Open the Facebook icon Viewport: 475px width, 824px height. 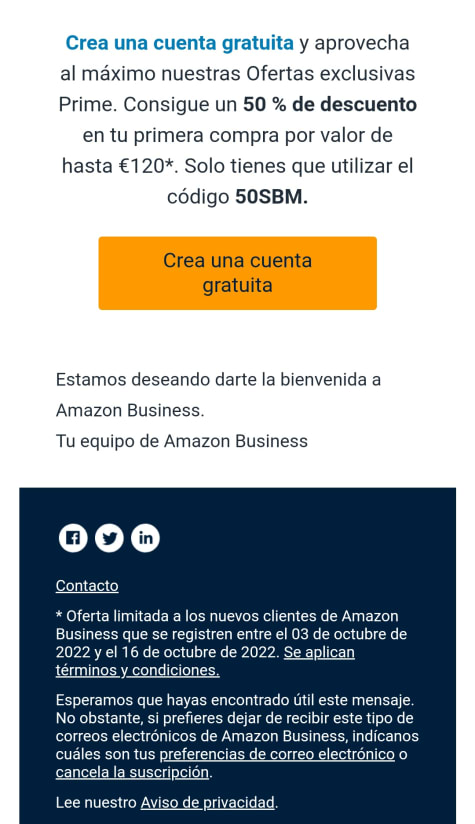[x=73, y=538]
